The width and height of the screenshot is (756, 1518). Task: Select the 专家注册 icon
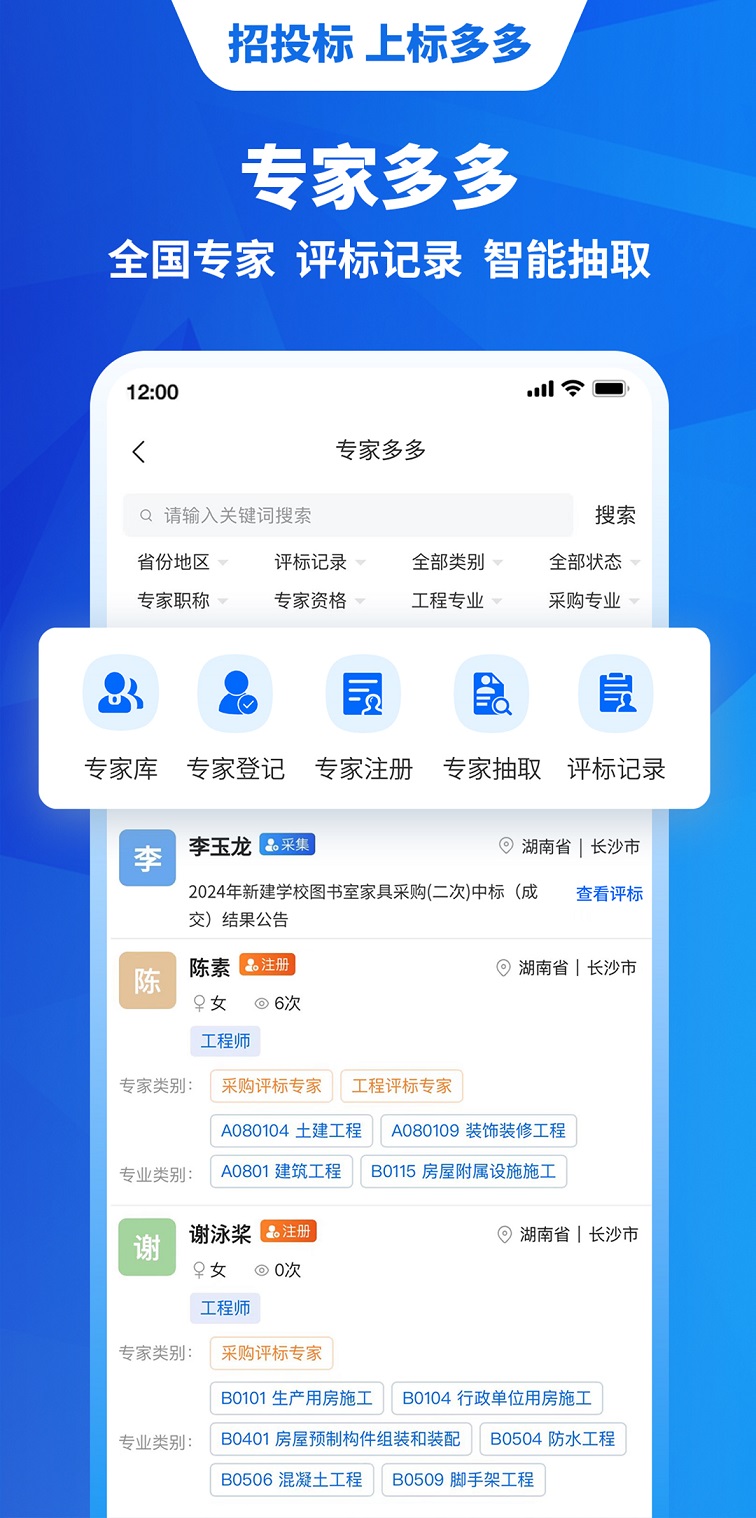point(362,693)
